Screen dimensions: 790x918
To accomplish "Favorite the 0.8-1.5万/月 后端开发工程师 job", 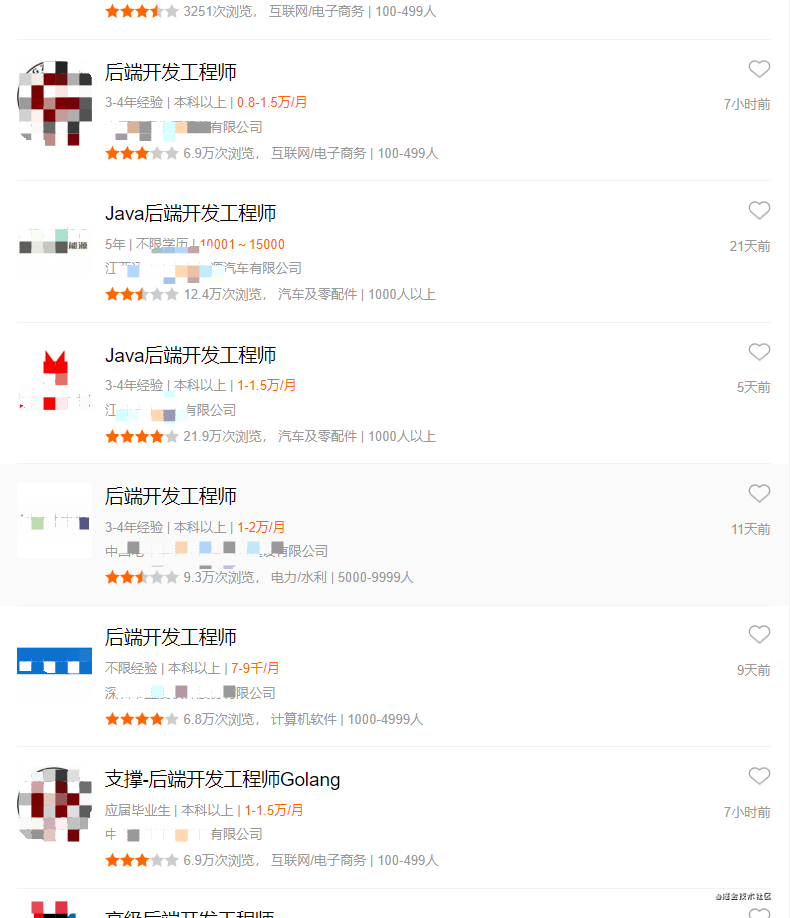I will coord(759,69).
